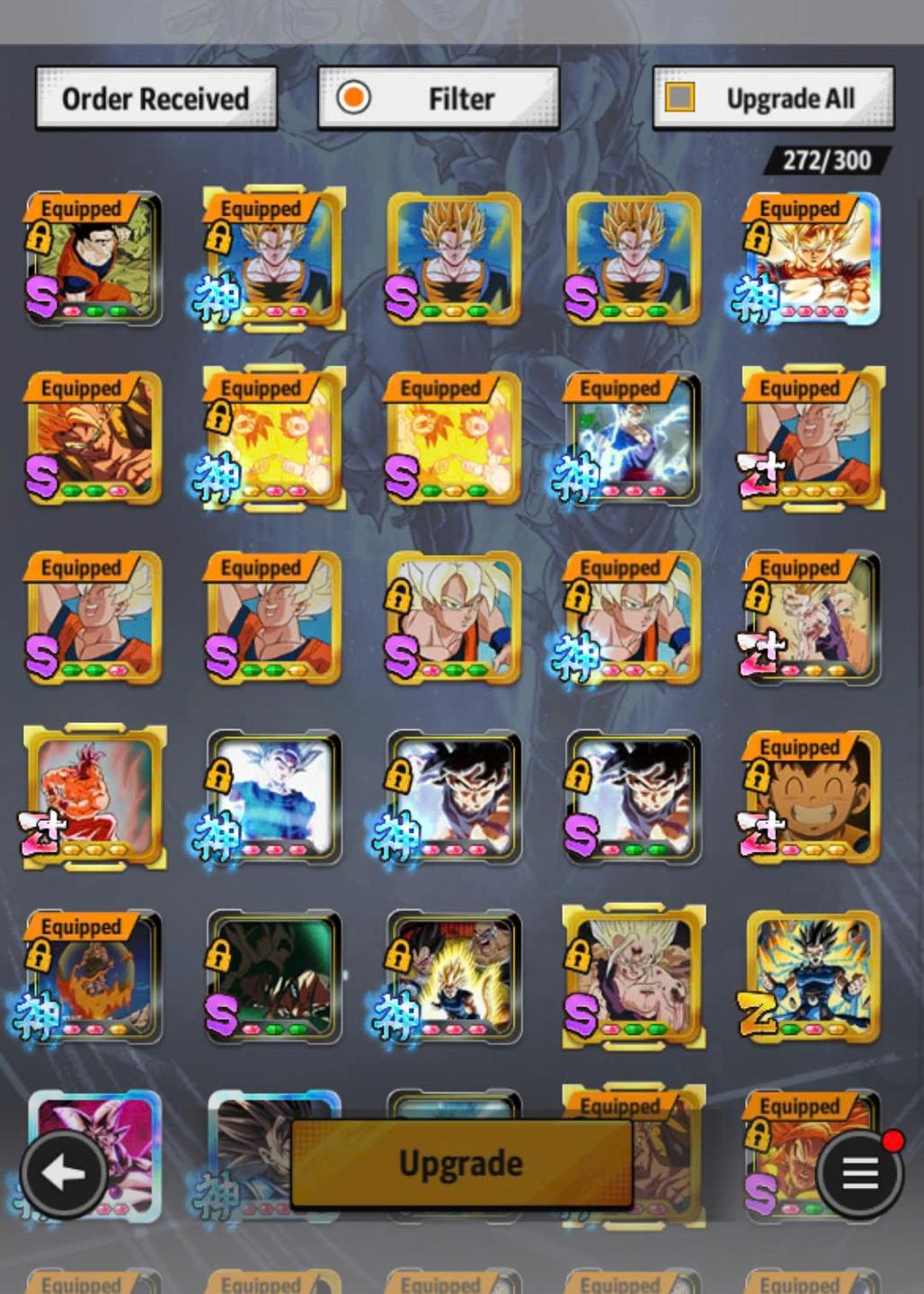Screen dimensions: 924x1294
Task: Go back with the arrow button
Action: point(64,1174)
